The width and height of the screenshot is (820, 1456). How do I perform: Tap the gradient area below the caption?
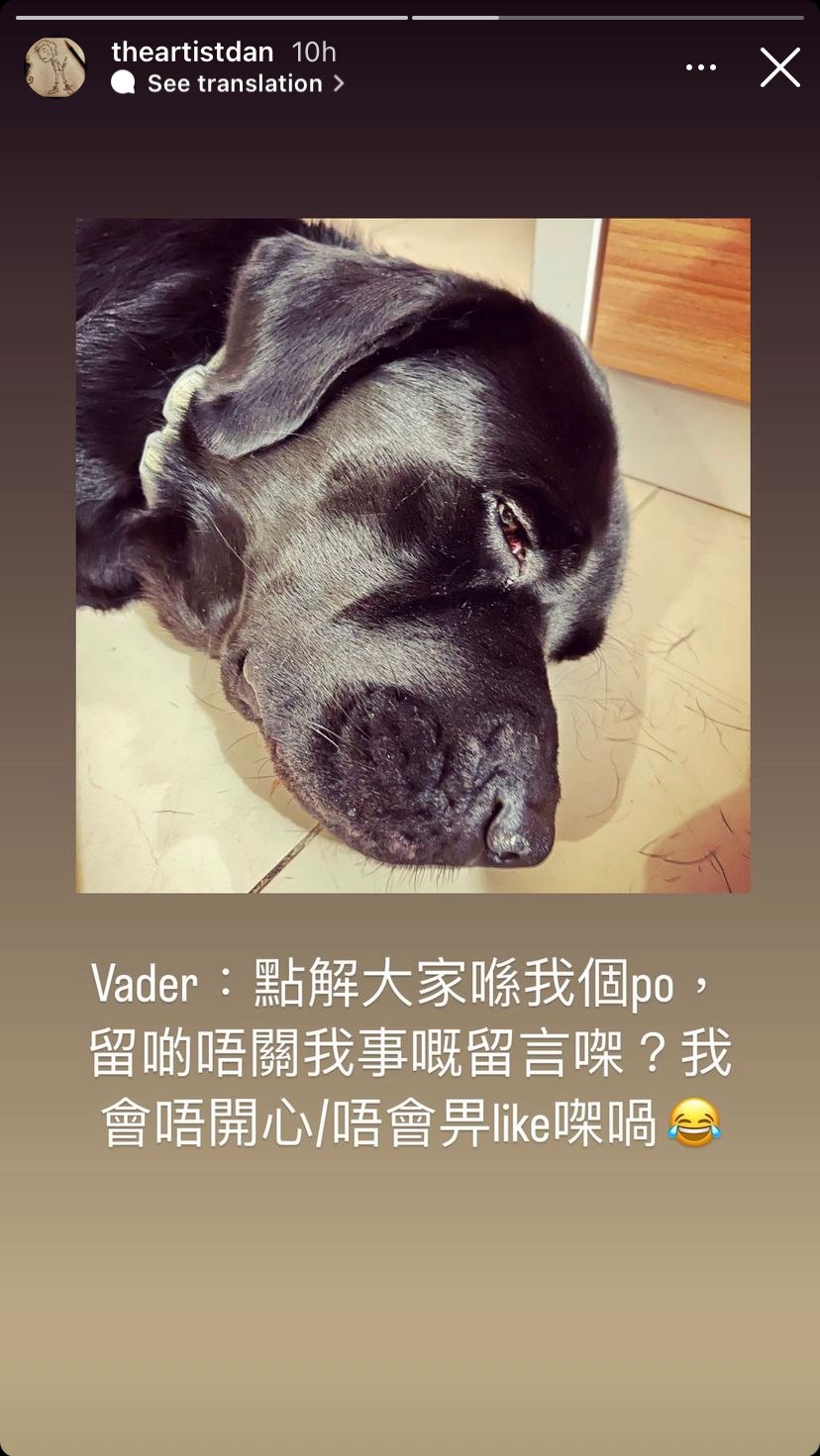[410, 1307]
